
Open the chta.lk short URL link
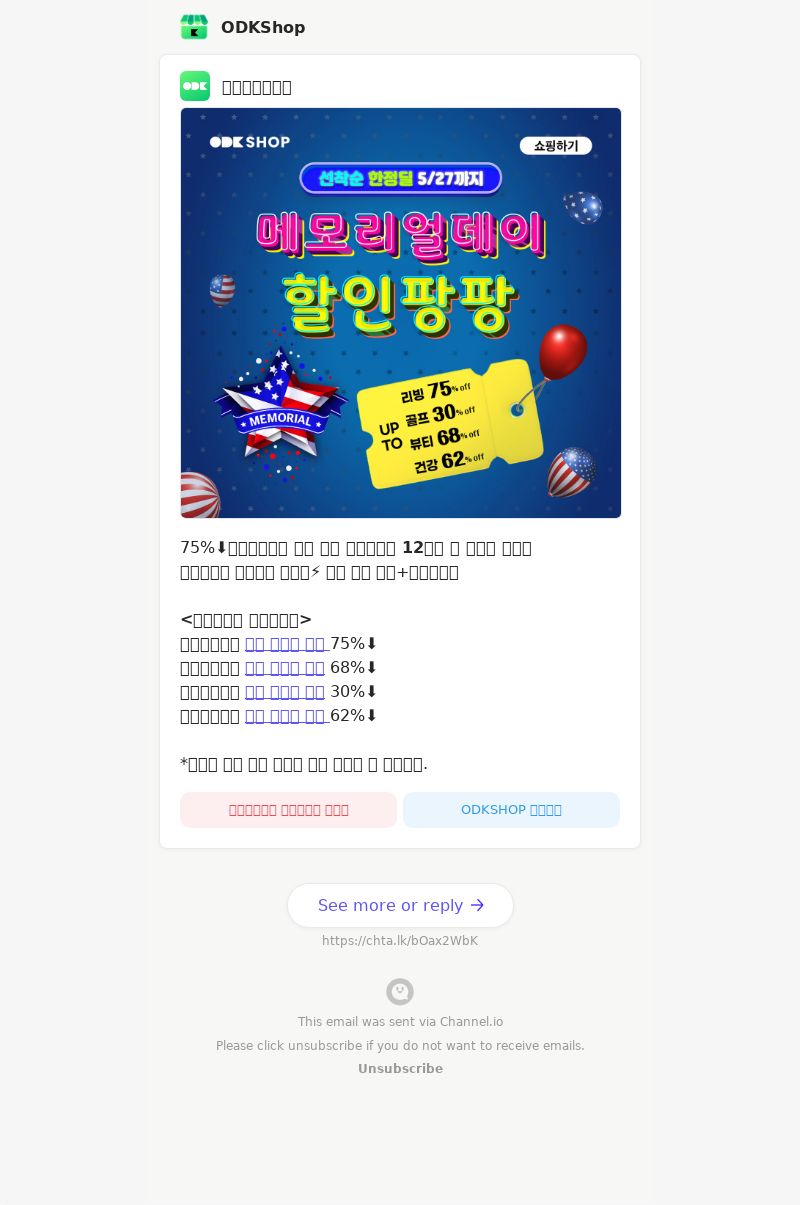[400, 941]
